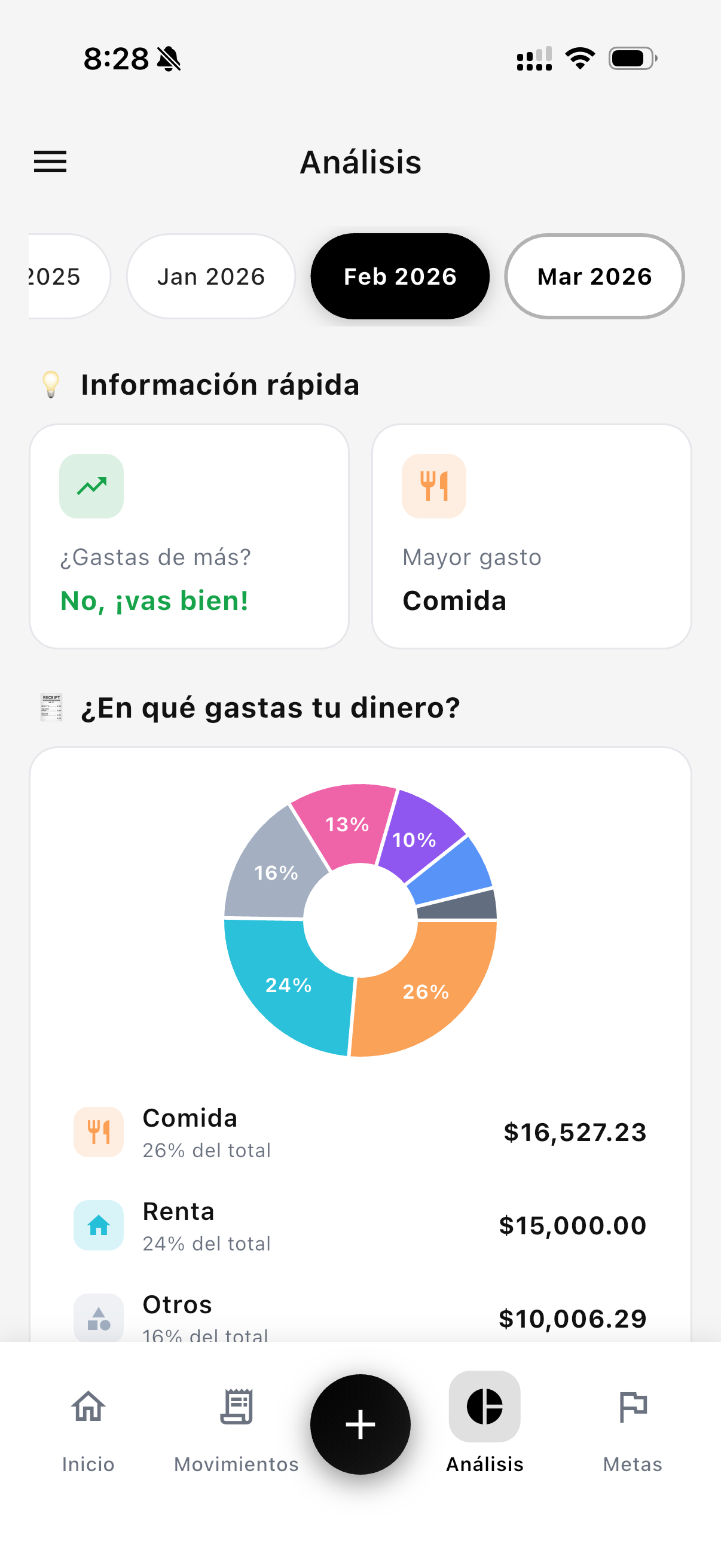Open the Feb 2026 selected month
721x1568 pixels.
point(400,276)
